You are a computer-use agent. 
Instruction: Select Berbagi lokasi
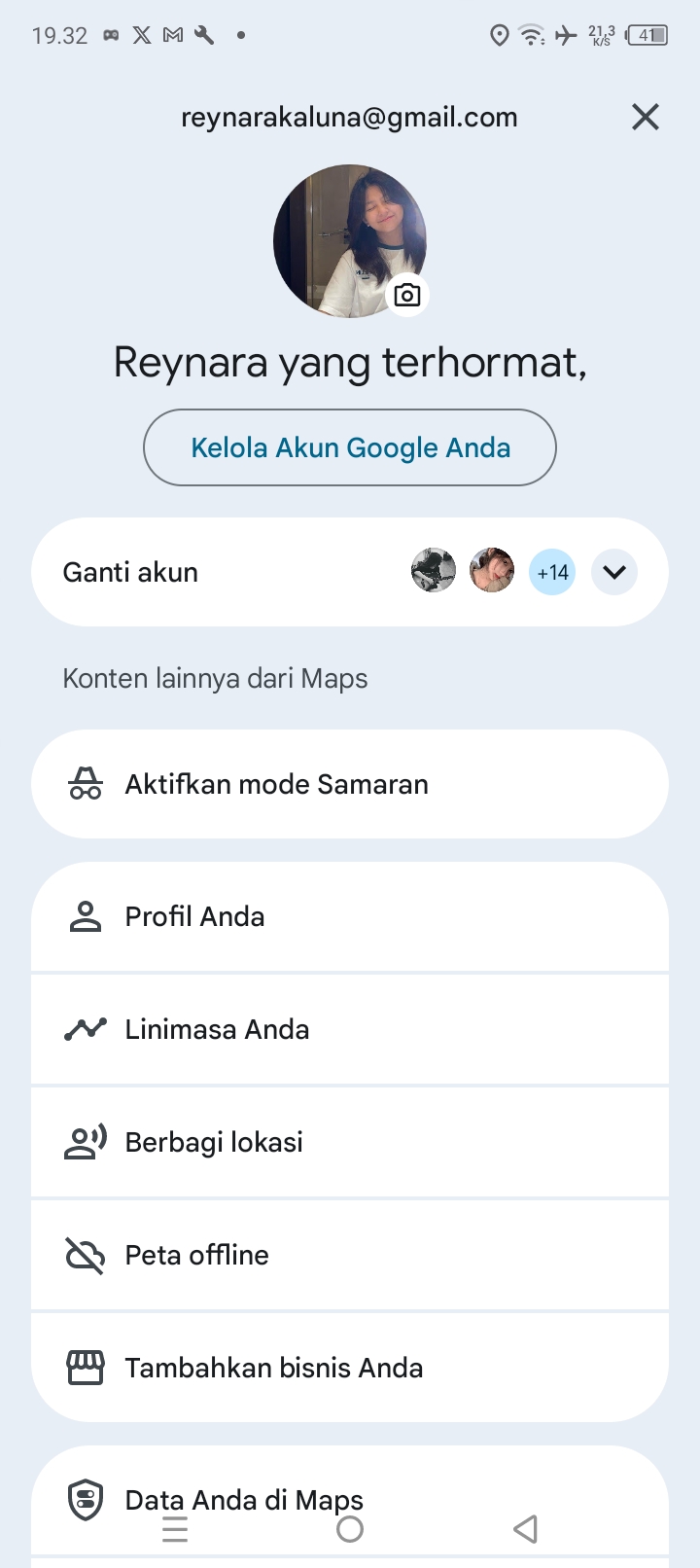point(350,1142)
